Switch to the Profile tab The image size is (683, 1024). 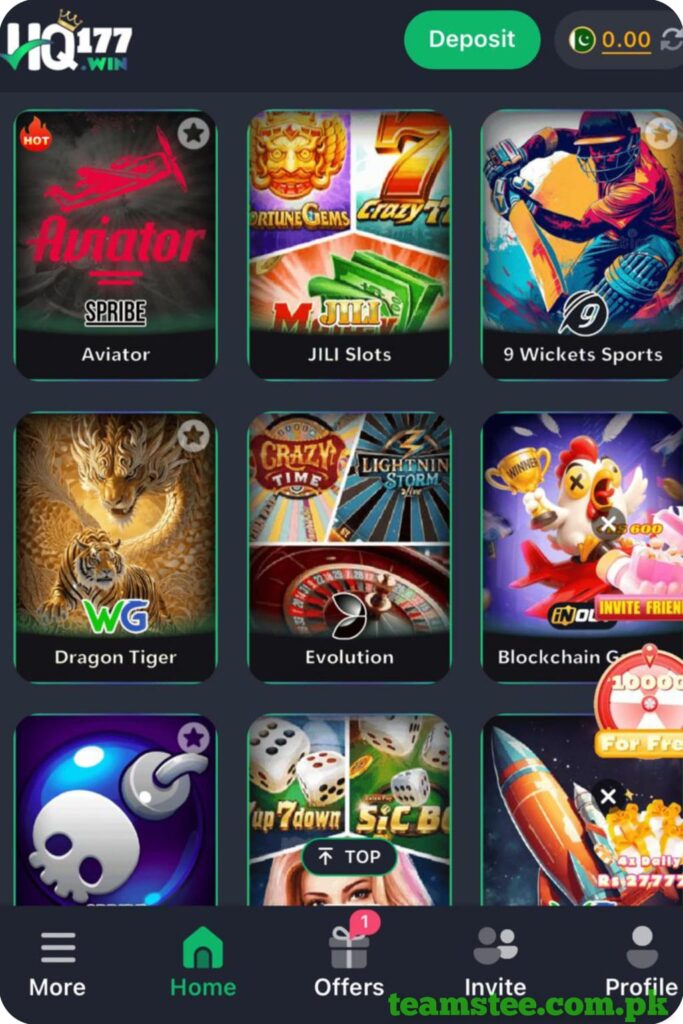click(641, 962)
